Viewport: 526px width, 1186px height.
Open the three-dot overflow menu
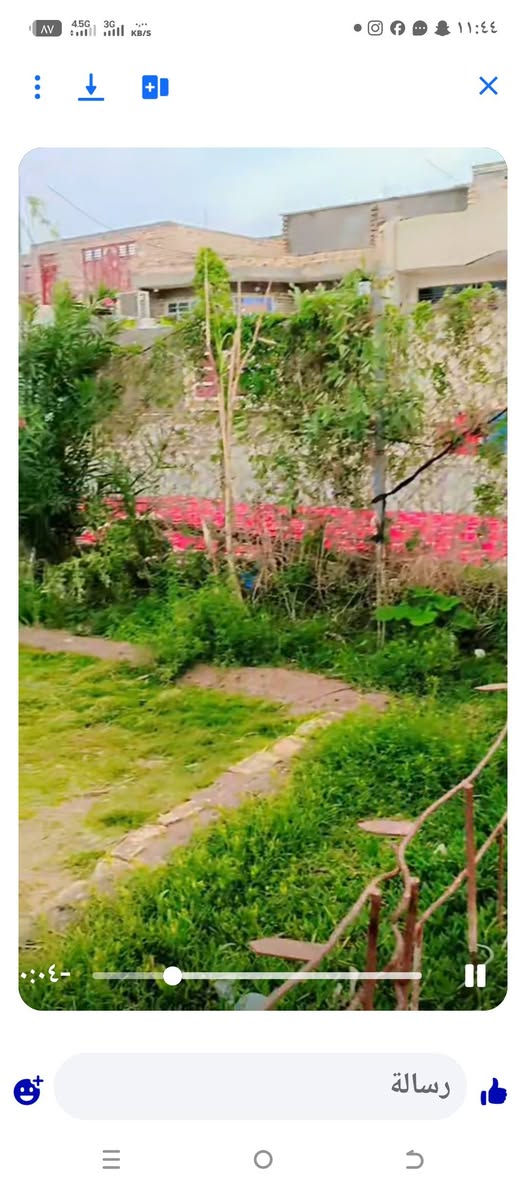point(37,87)
